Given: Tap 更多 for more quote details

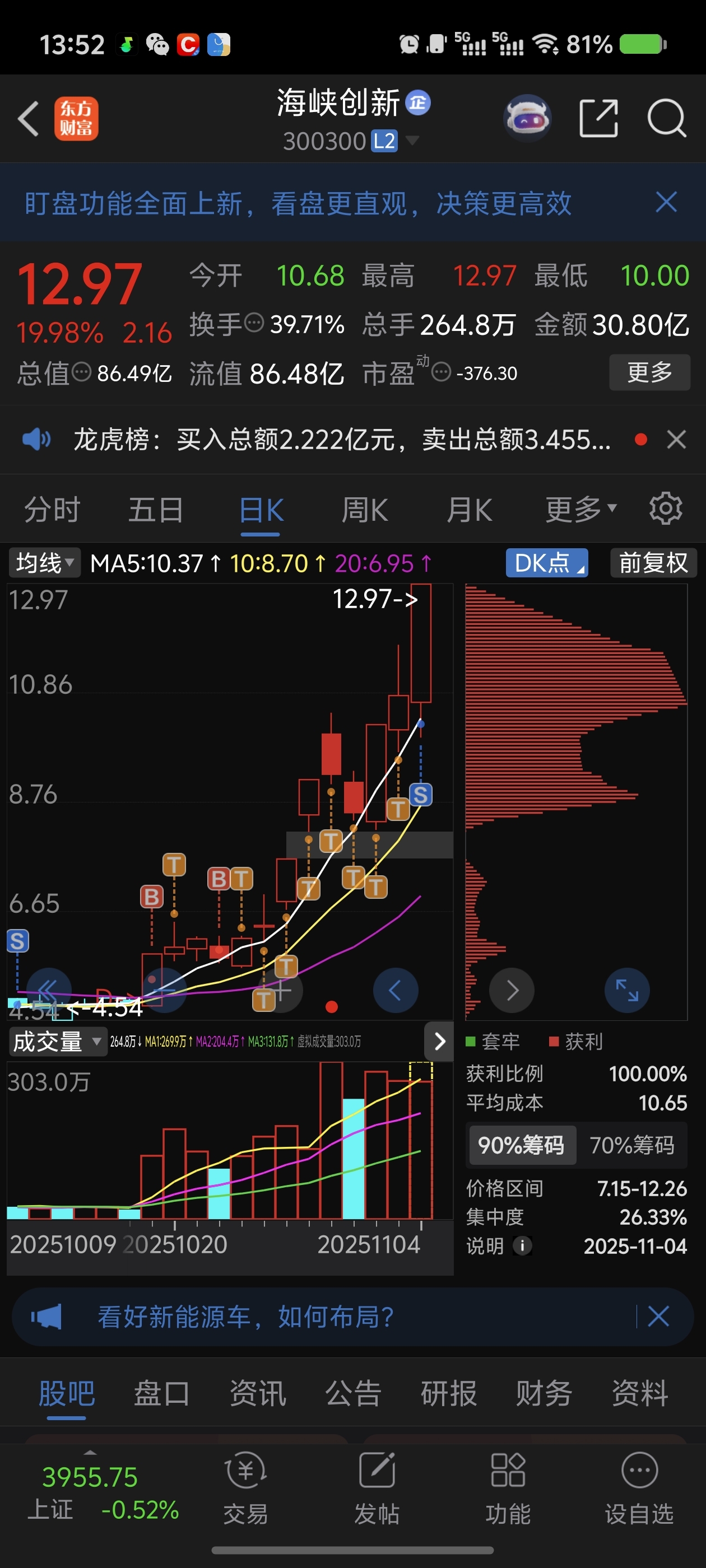Looking at the screenshot, I should (649, 372).
